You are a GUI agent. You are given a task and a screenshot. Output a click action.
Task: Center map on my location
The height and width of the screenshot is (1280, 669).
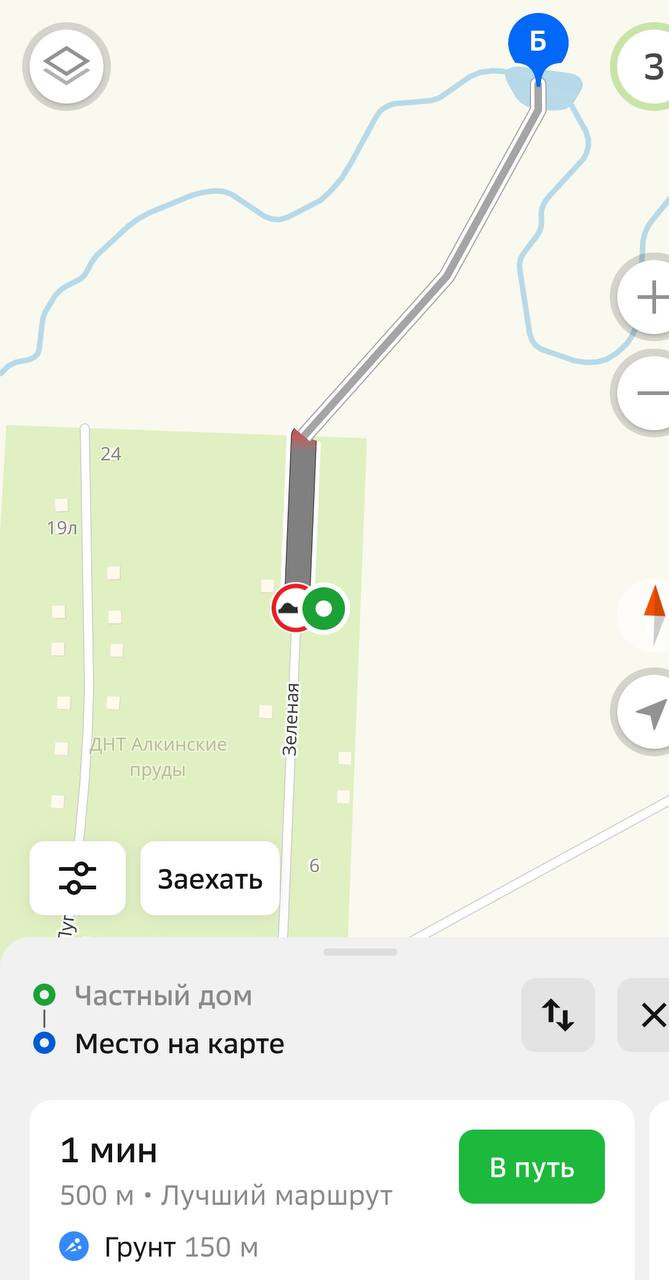click(x=648, y=712)
